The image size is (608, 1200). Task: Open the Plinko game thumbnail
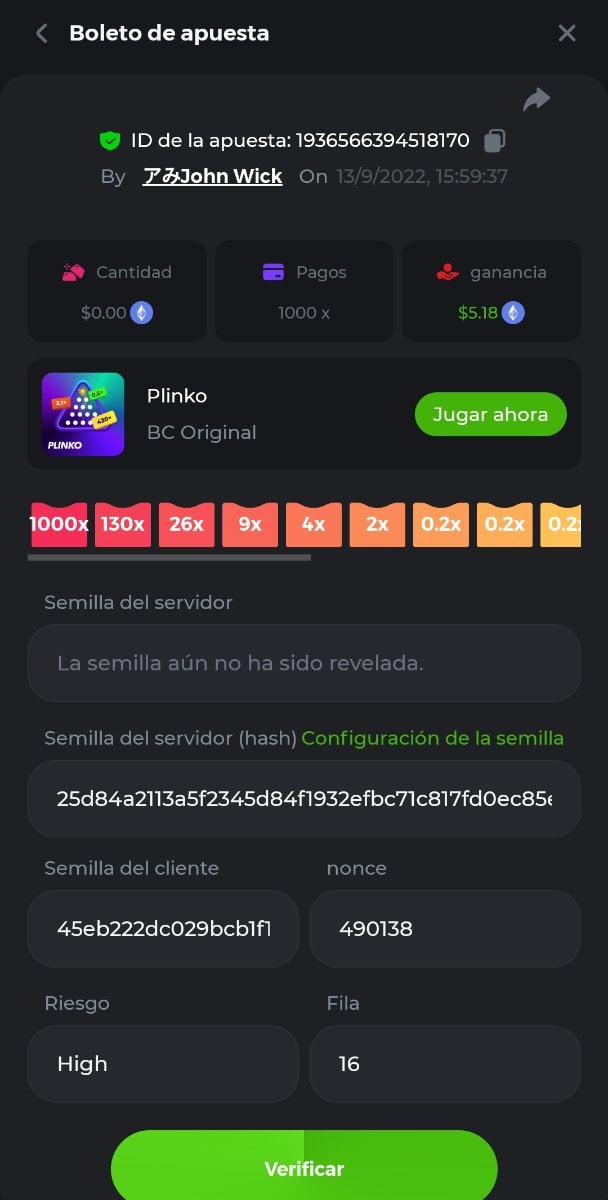[x=83, y=414]
